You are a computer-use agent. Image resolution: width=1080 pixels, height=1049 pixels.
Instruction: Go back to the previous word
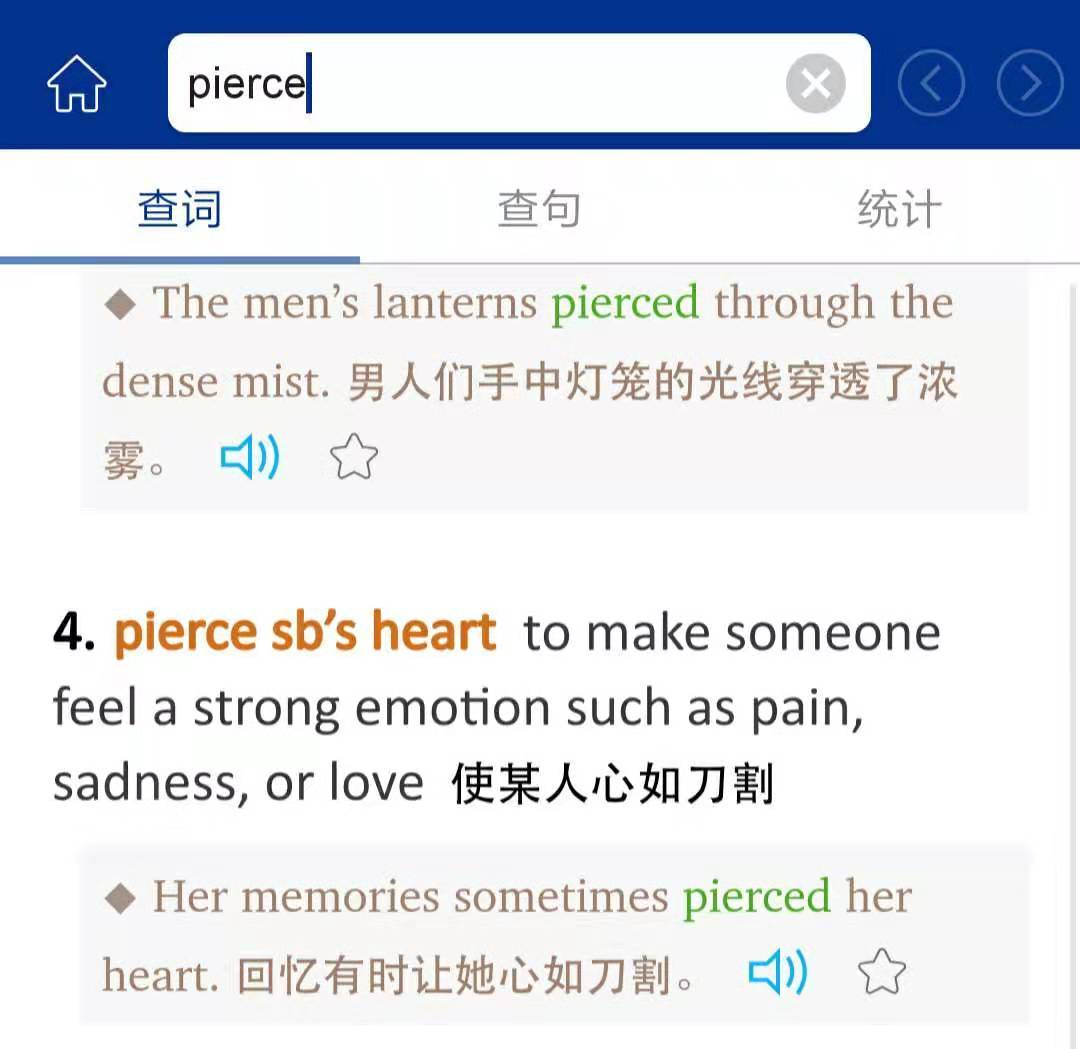point(931,84)
